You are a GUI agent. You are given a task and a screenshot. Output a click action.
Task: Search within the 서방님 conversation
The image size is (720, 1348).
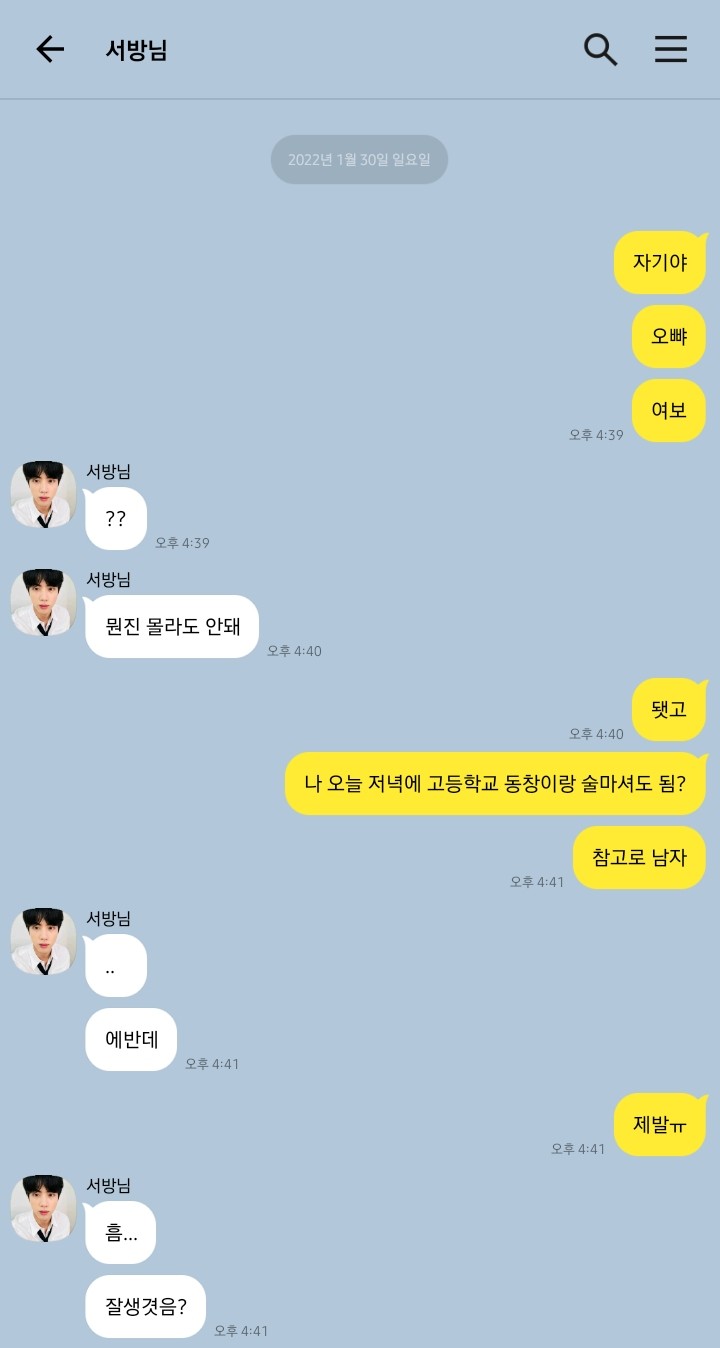pyautogui.click(x=600, y=50)
